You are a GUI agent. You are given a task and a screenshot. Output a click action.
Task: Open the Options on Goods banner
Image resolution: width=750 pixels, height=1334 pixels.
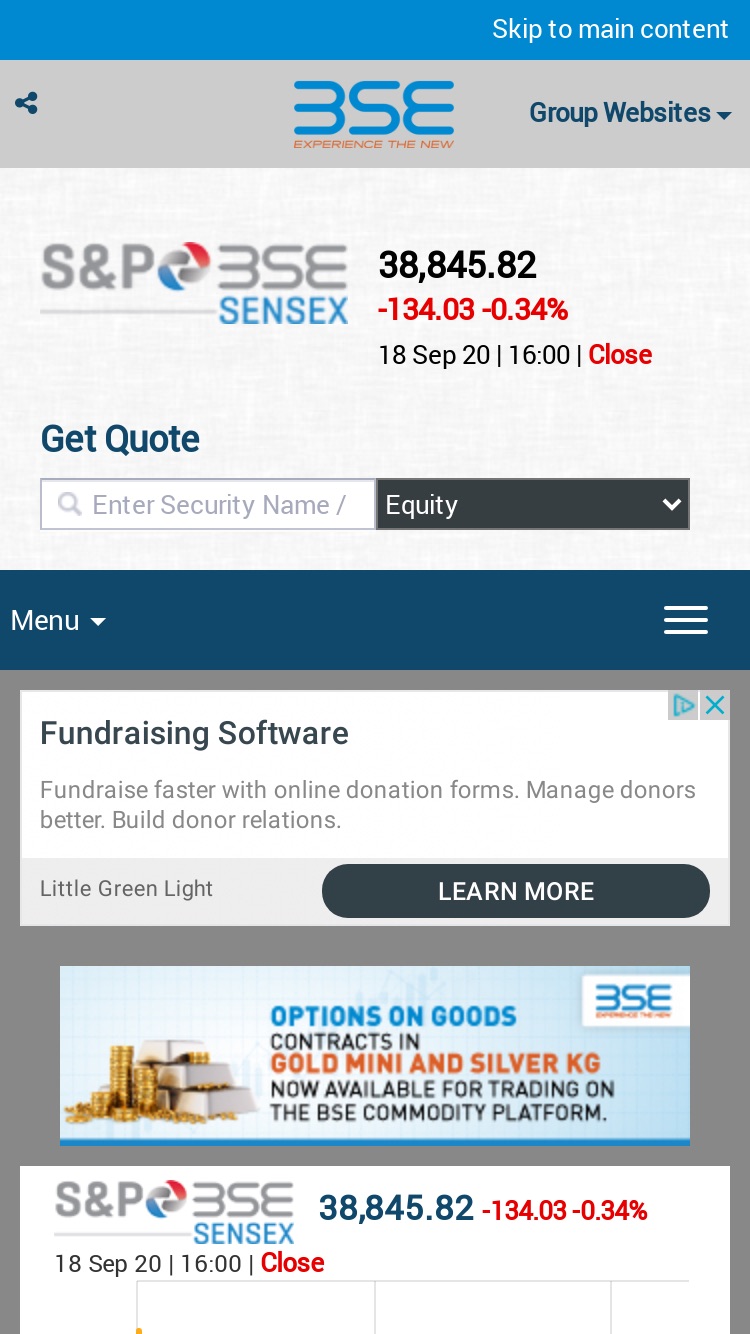point(375,1055)
